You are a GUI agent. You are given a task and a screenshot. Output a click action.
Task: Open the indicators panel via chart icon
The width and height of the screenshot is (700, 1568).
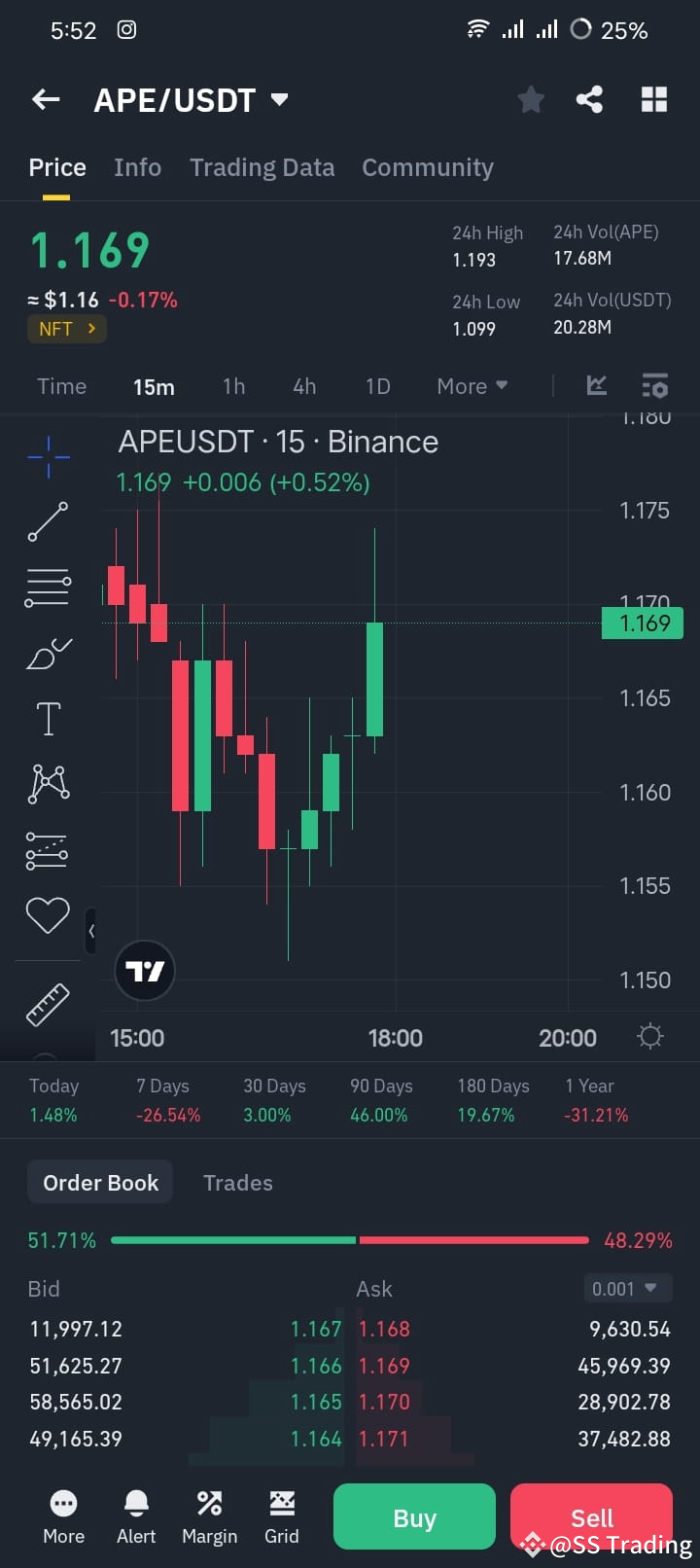pos(596,386)
